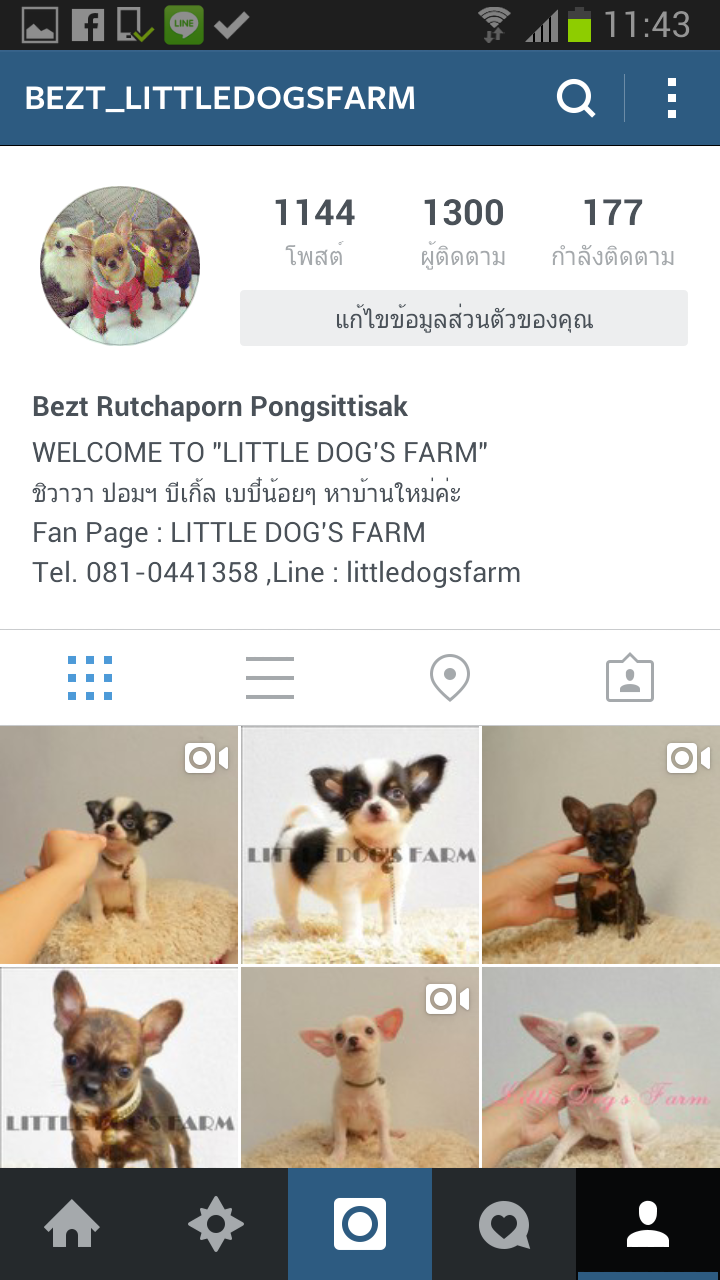
Task: Open the black-and-white puppy video being hand-fed
Action: click(119, 845)
